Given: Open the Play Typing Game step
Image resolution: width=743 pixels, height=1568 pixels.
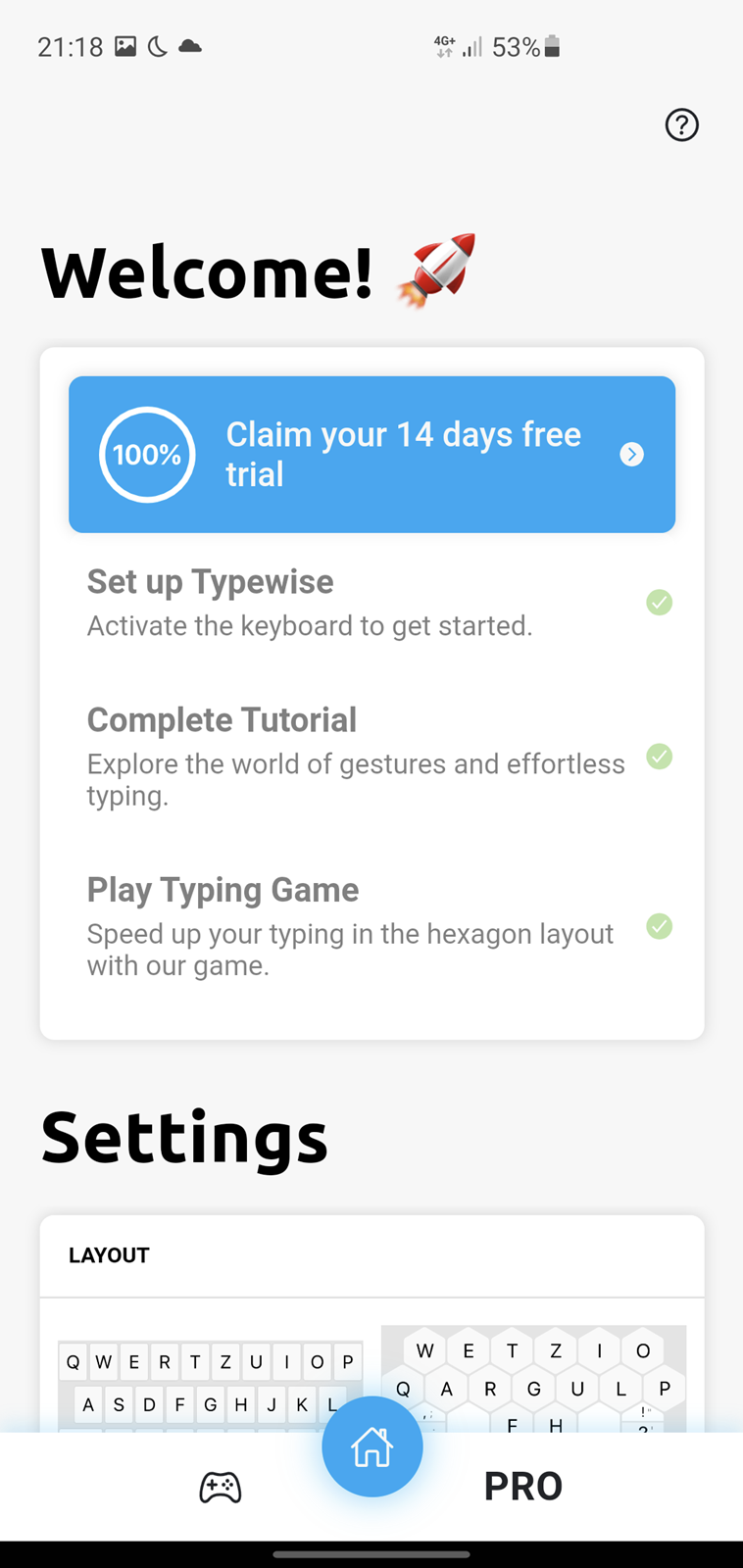Looking at the screenshot, I should [x=371, y=926].
